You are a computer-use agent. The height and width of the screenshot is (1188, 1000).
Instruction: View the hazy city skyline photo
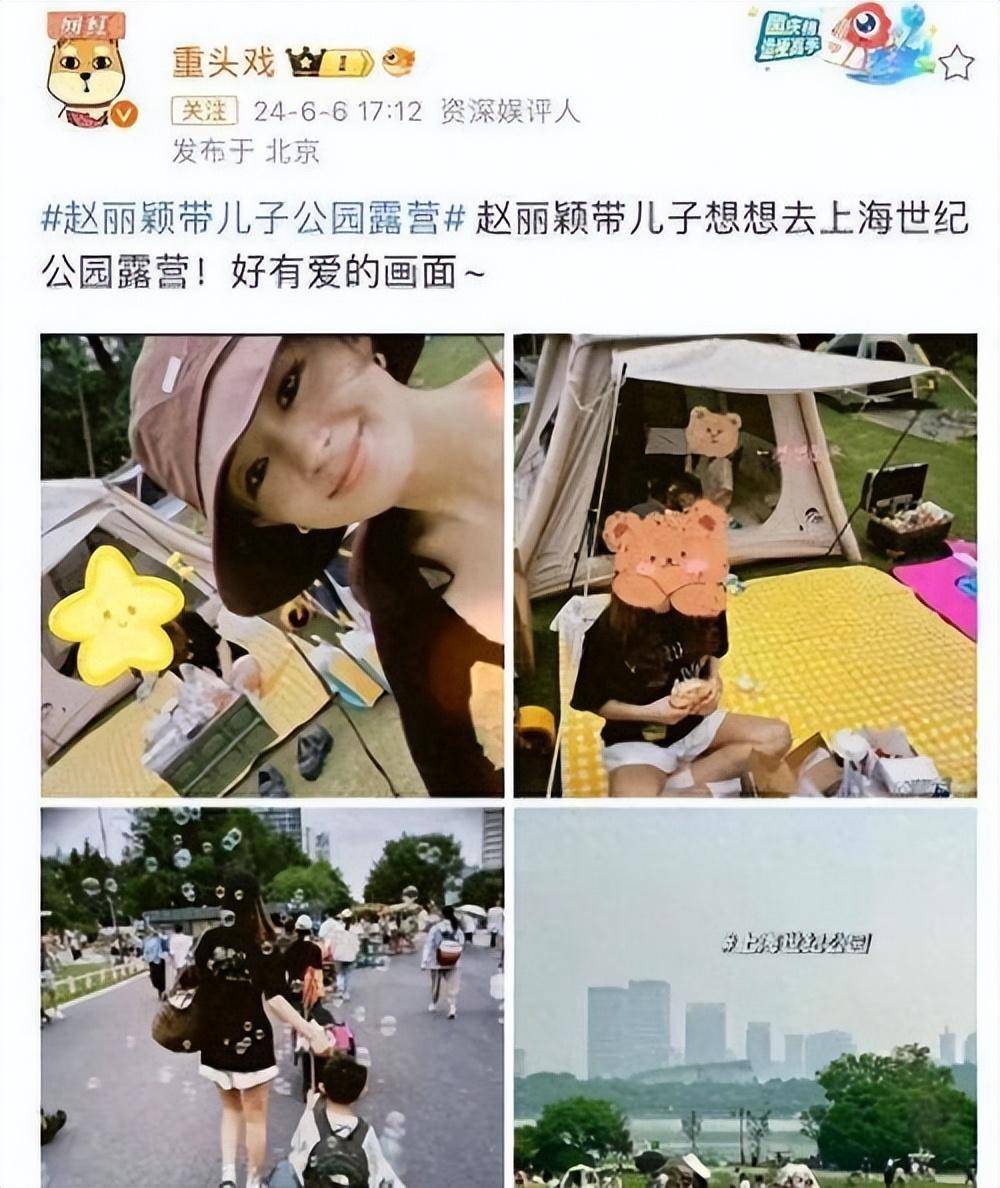[745, 997]
